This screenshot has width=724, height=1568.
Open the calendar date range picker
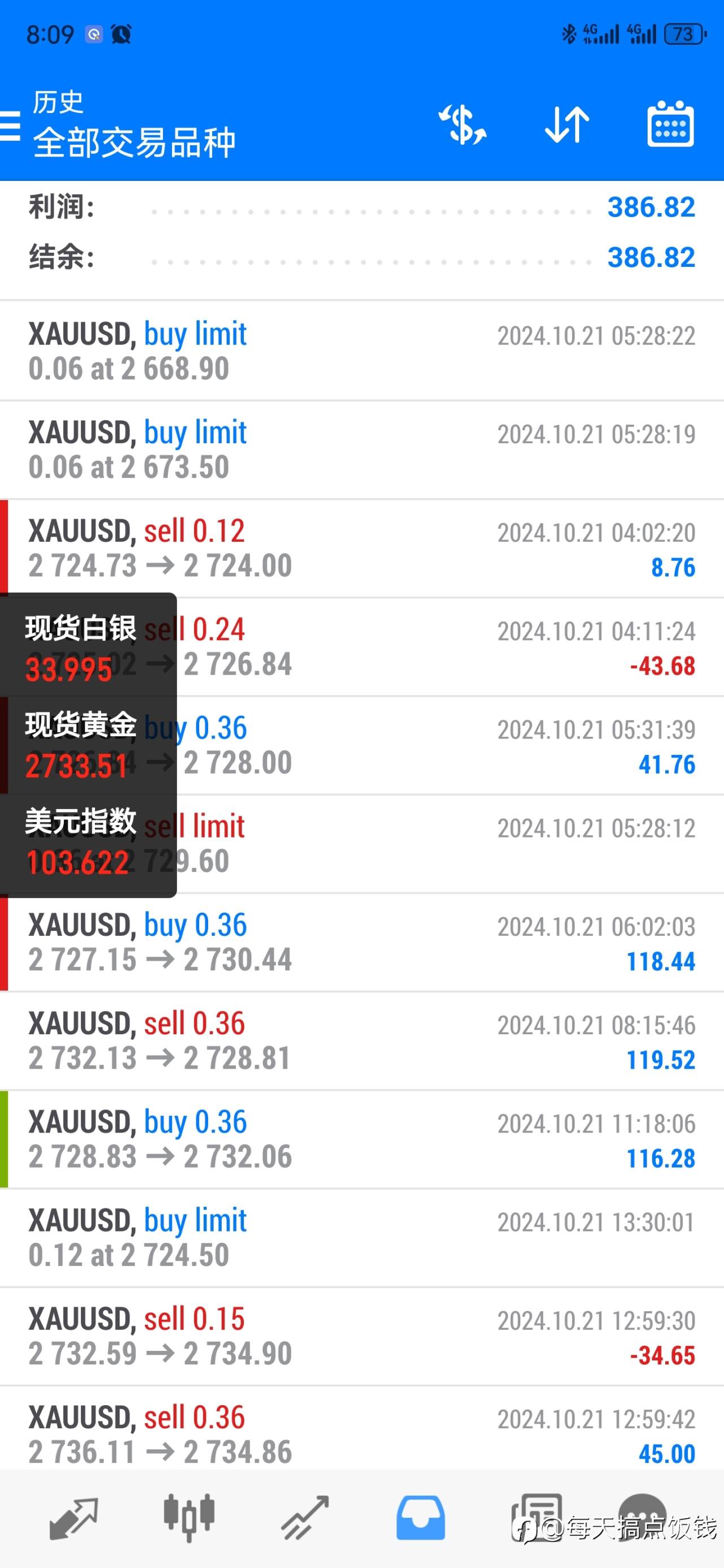(670, 124)
